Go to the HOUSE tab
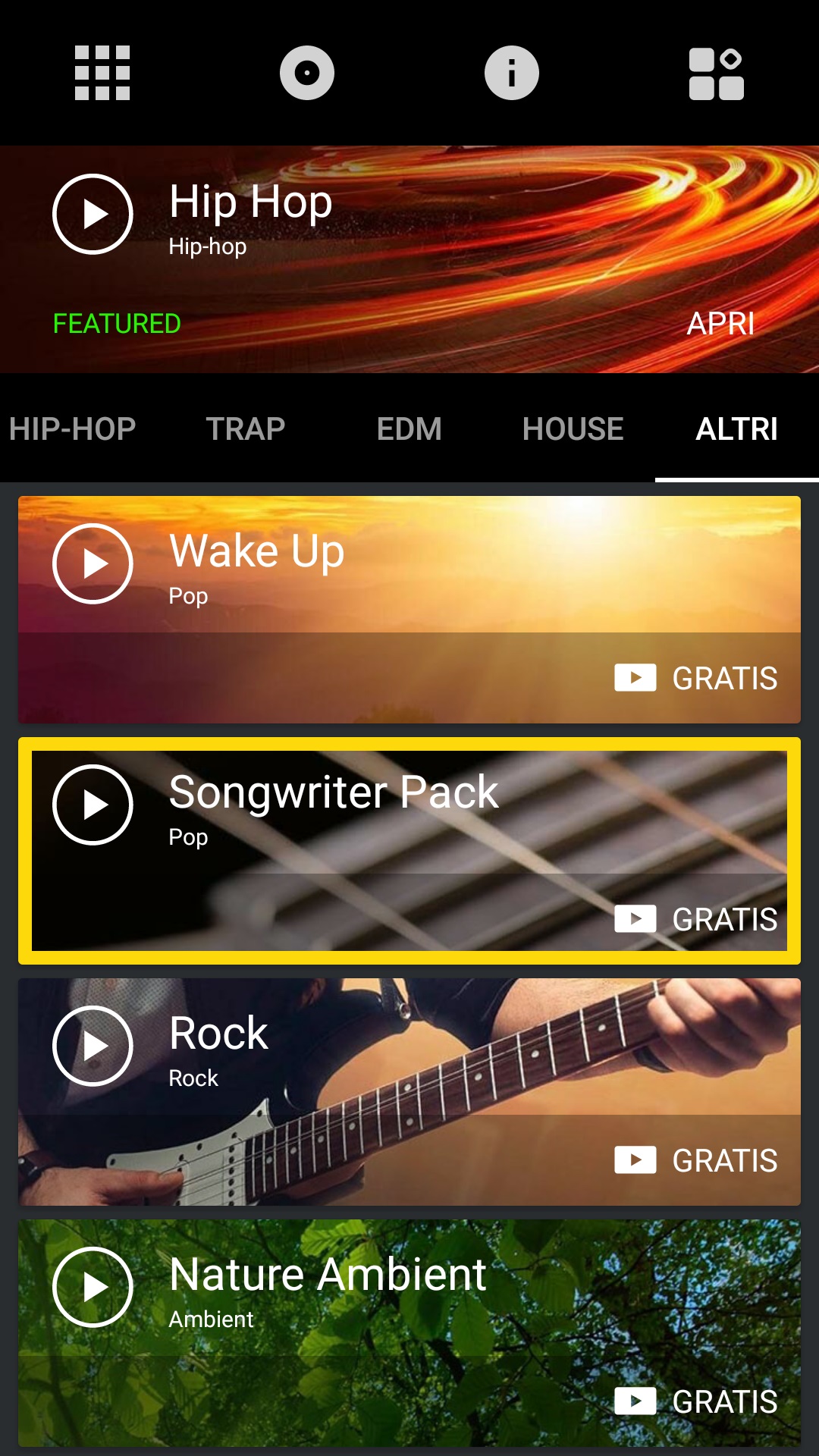Viewport: 819px width, 1456px height. point(573,429)
